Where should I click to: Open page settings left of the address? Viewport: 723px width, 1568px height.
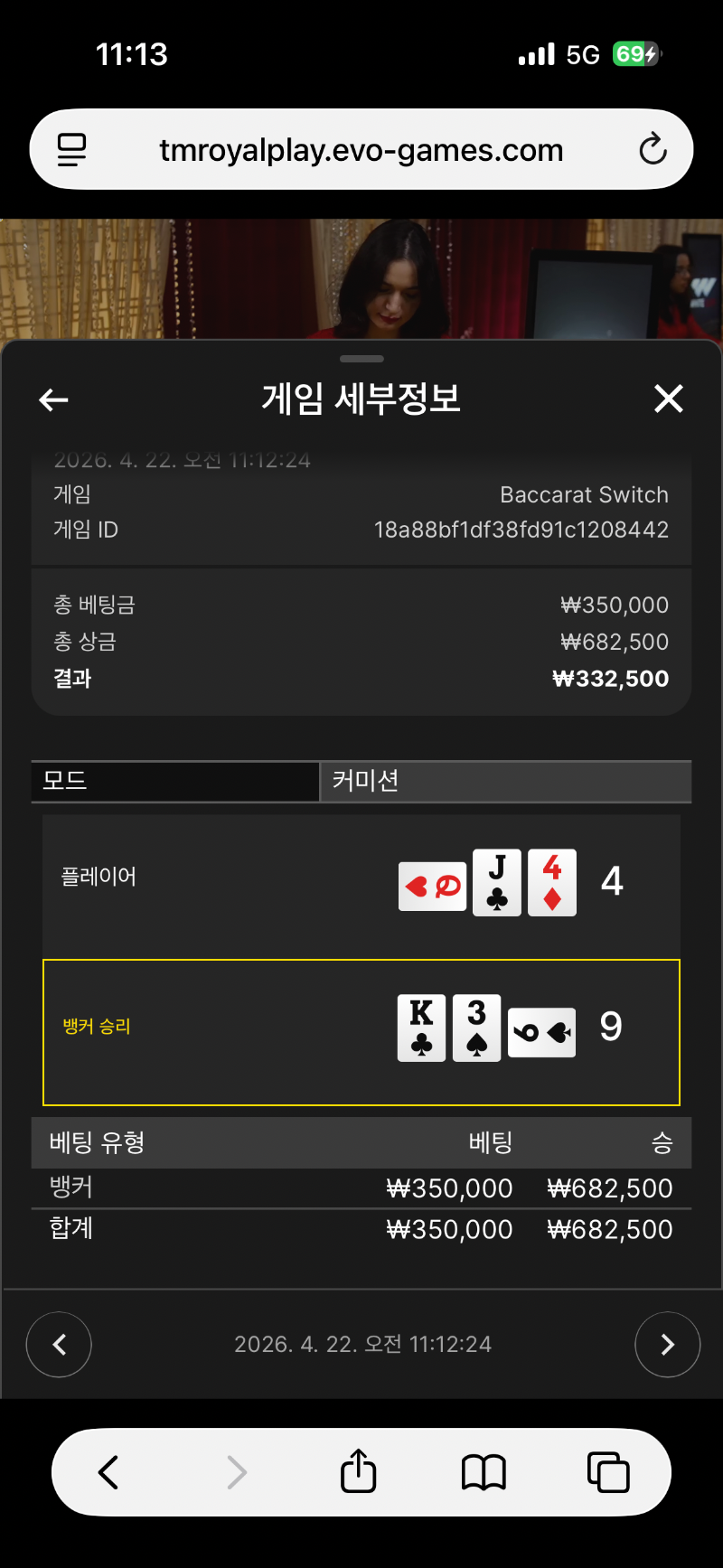pos(72,150)
